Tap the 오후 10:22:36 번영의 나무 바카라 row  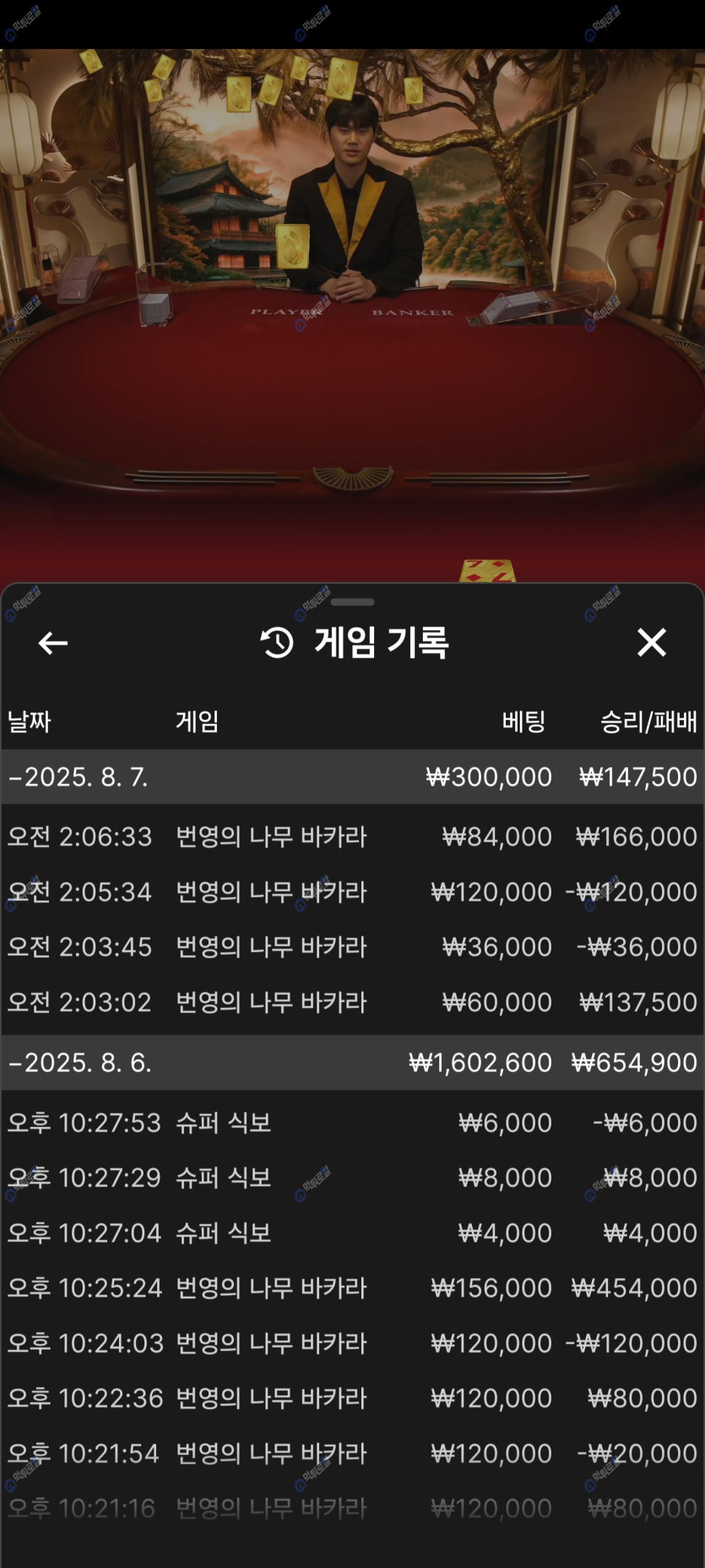coord(352,1398)
